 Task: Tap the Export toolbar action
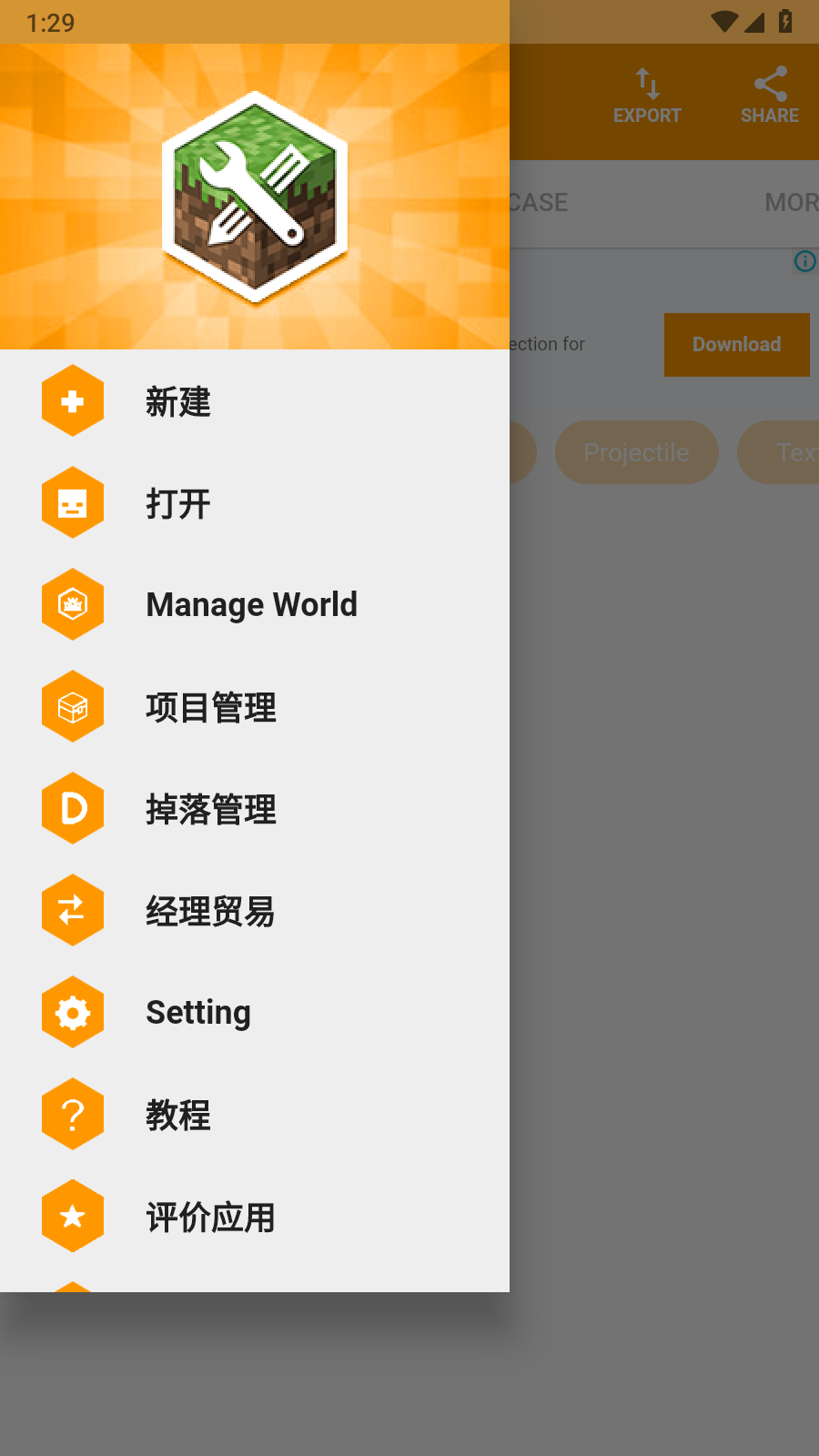[647, 96]
